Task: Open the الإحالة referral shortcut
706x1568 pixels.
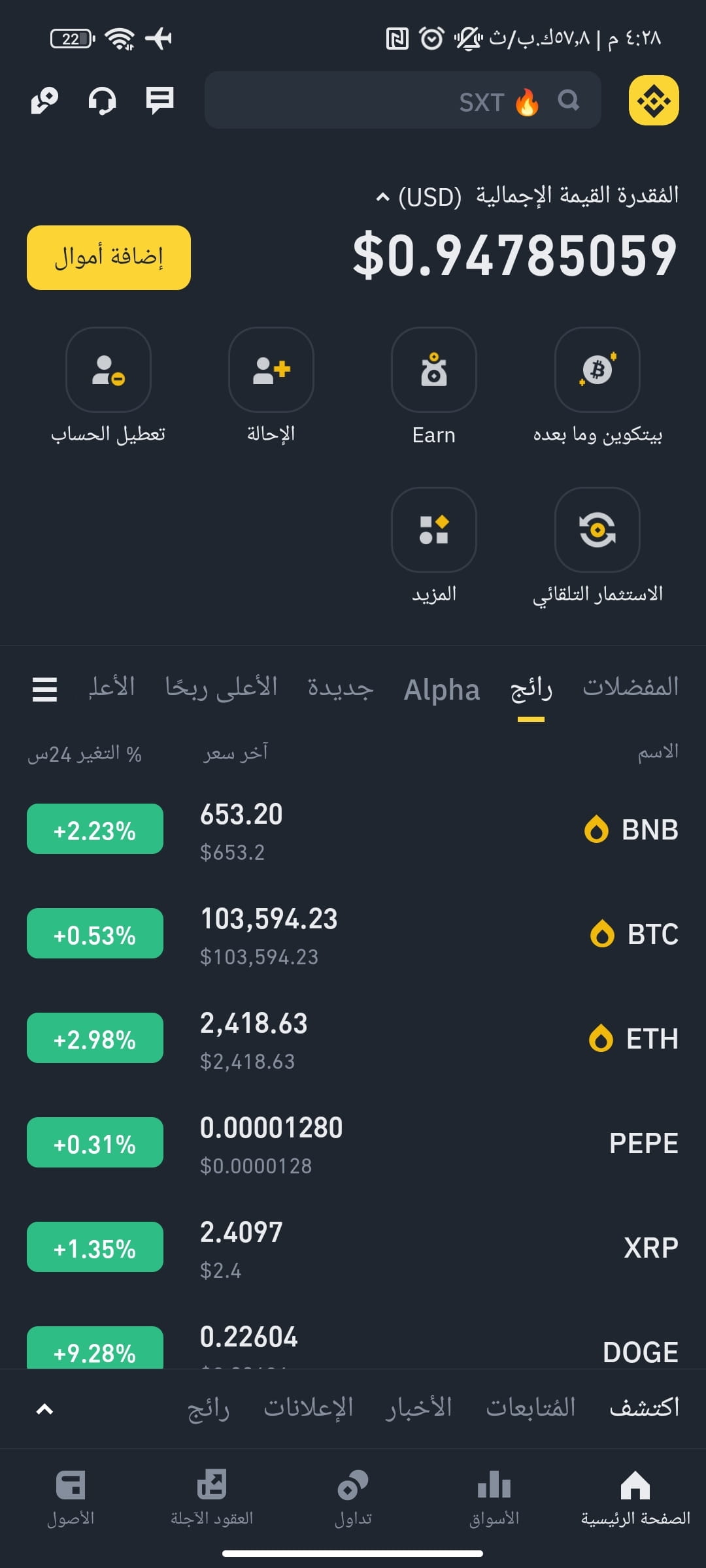Action: [x=271, y=387]
